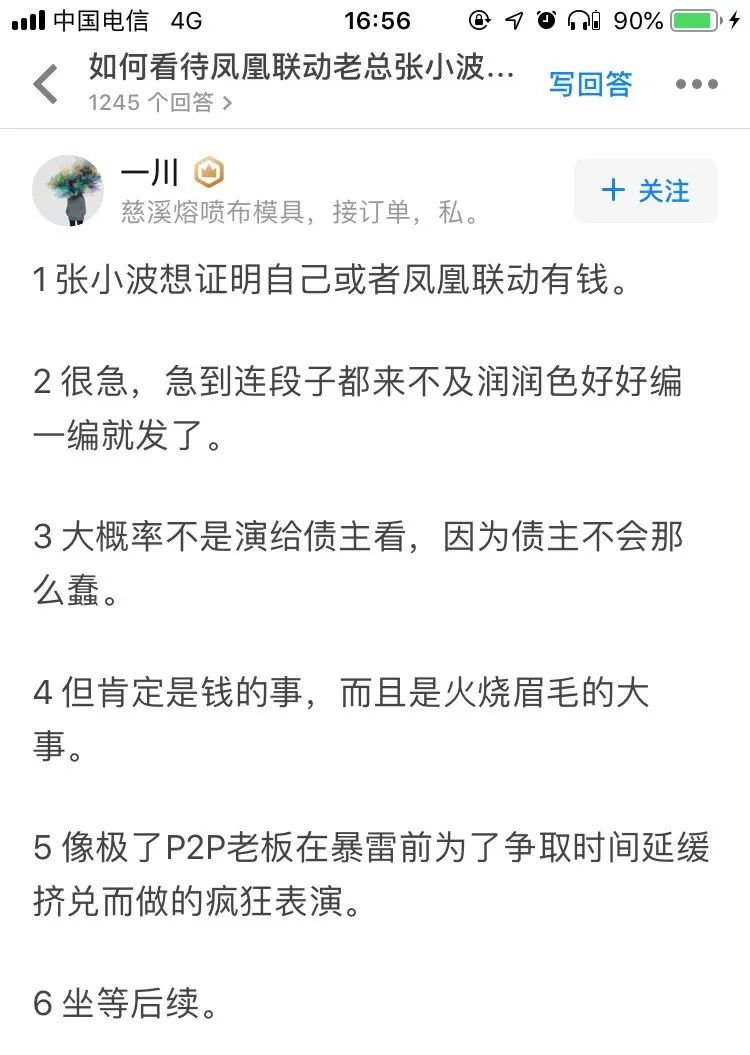The image size is (750, 1055).
Task: Tap the clock showing 16:56
Action: (x=375, y=20)
